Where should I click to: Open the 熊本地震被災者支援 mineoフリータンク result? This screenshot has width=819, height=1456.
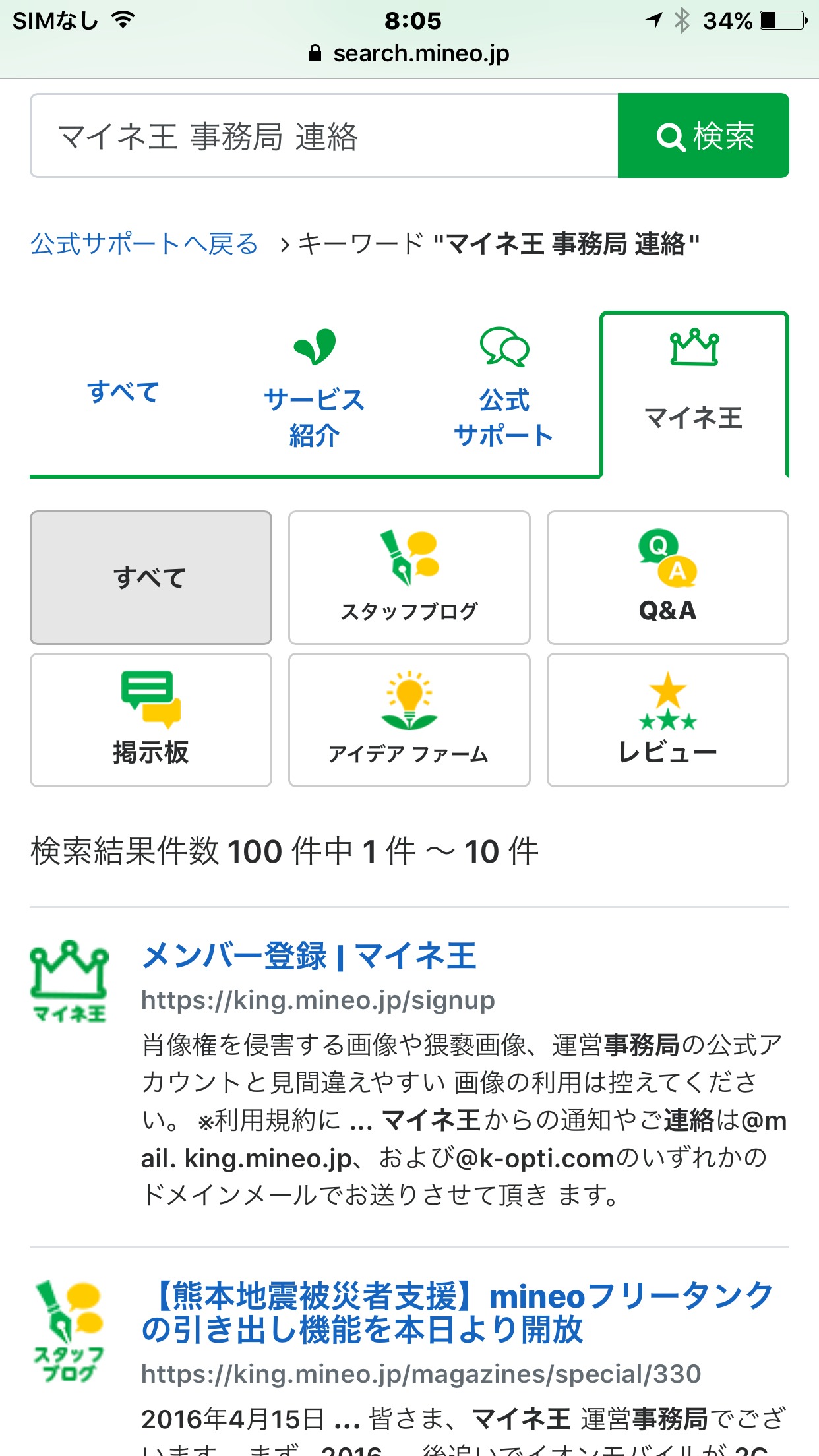point(456,1312)
